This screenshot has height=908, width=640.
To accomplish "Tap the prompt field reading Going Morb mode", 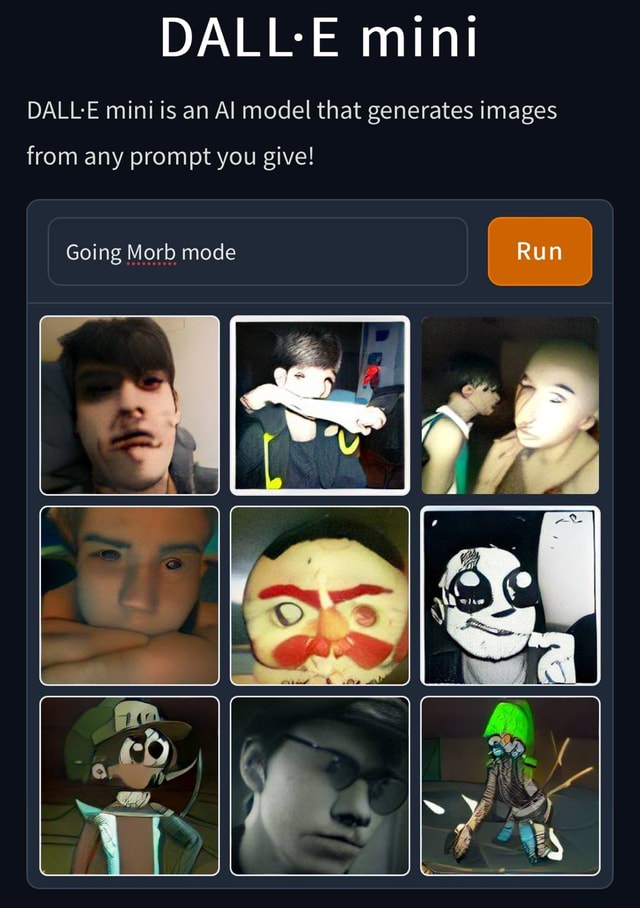I will [257, 252].
